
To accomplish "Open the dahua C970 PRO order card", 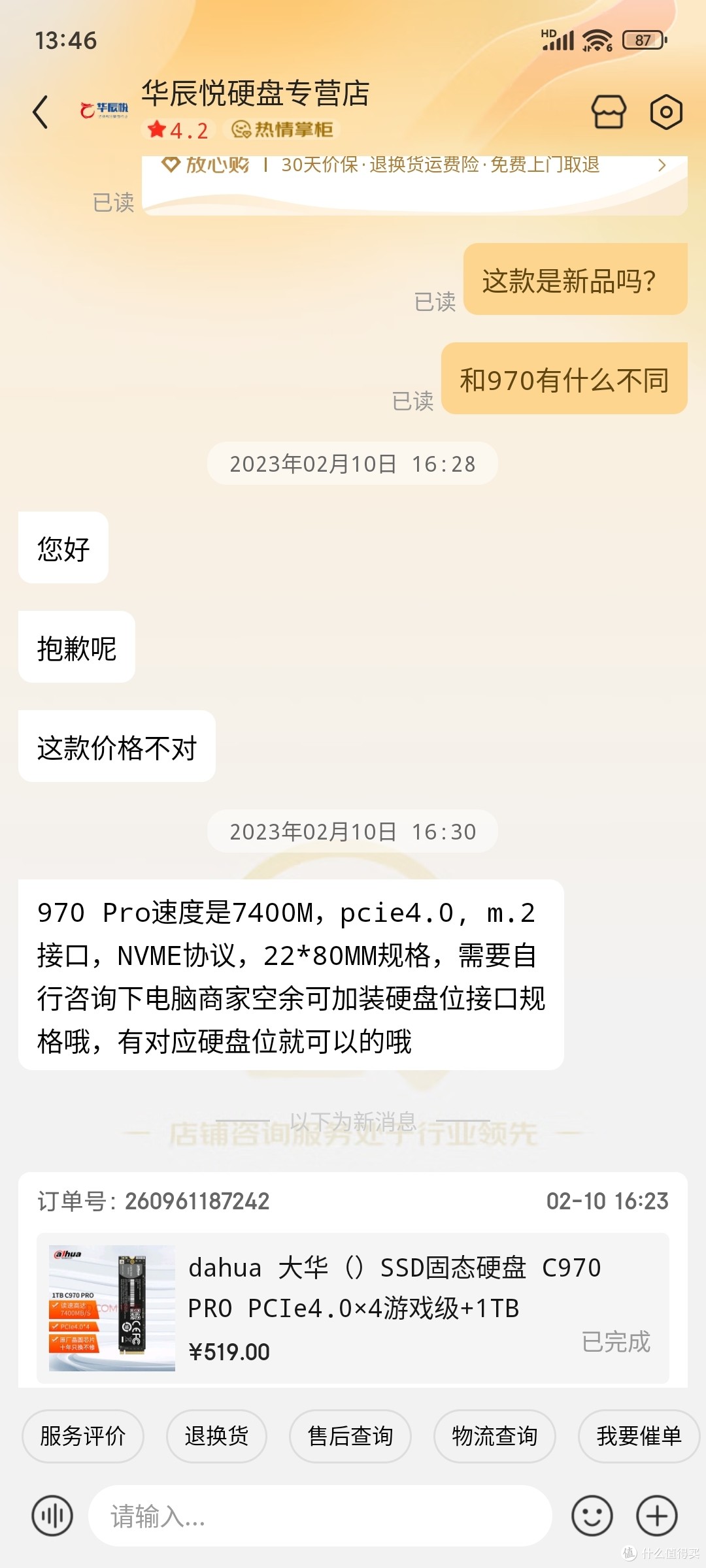I will (352, 1307).
